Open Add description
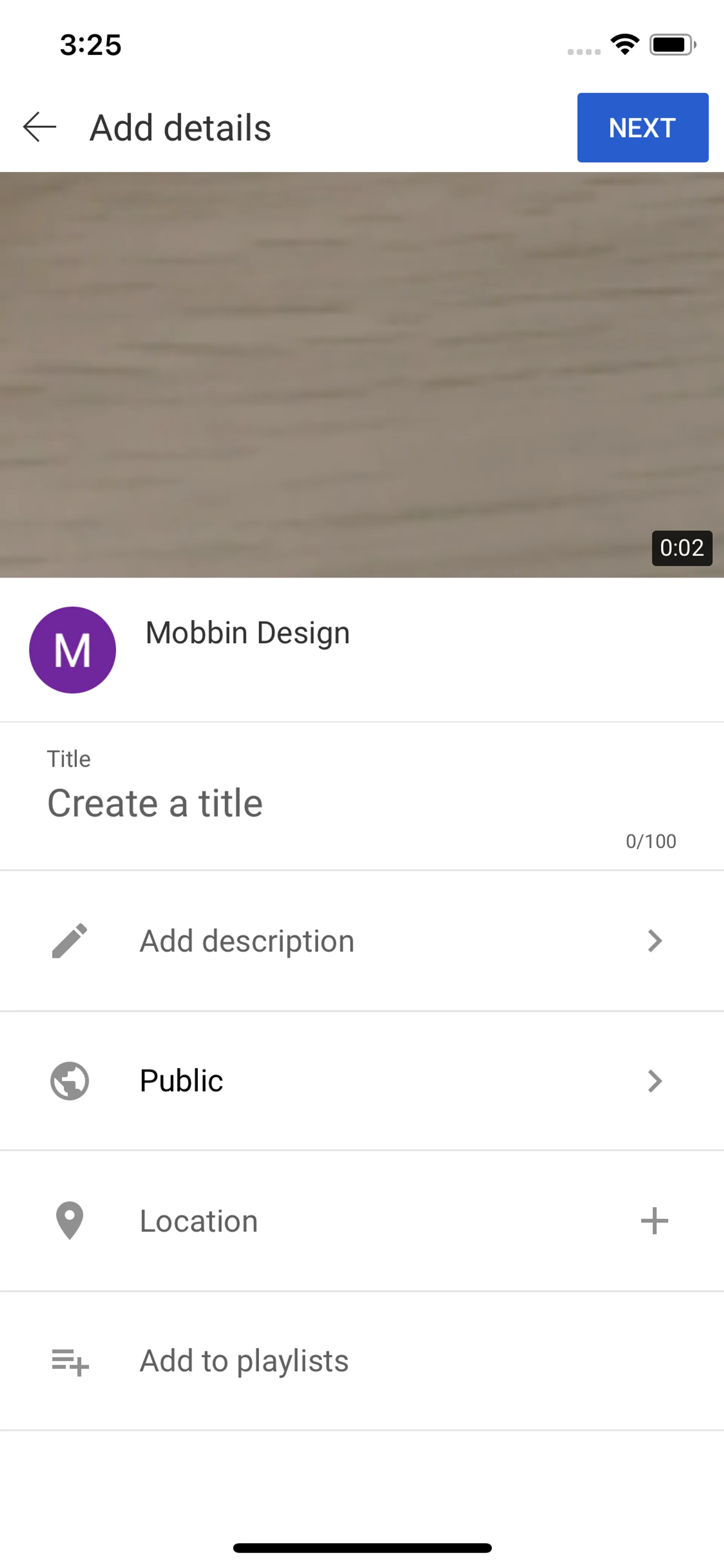 (362, 941)
